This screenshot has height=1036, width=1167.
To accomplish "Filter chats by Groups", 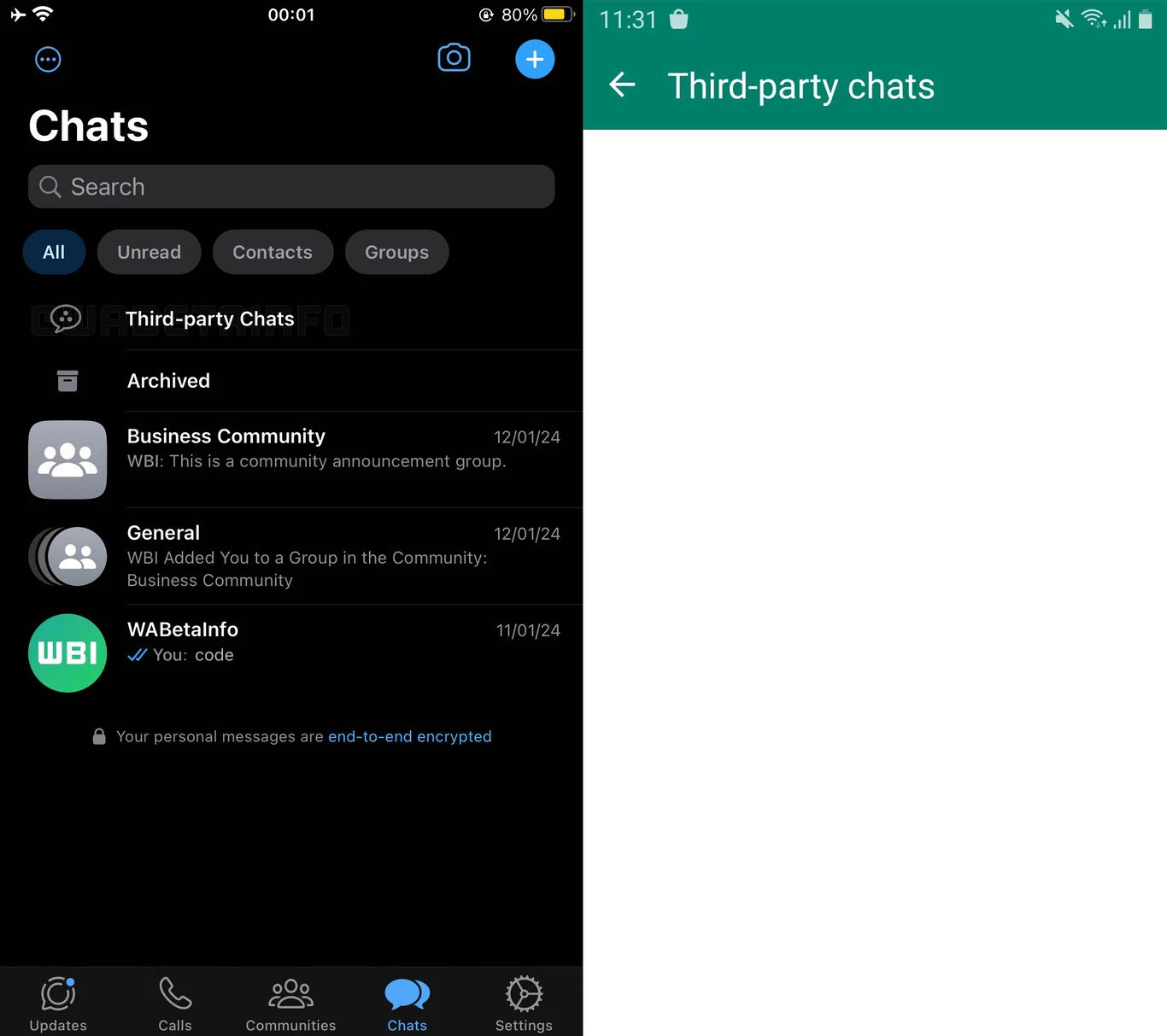I will tap(396, 252).
